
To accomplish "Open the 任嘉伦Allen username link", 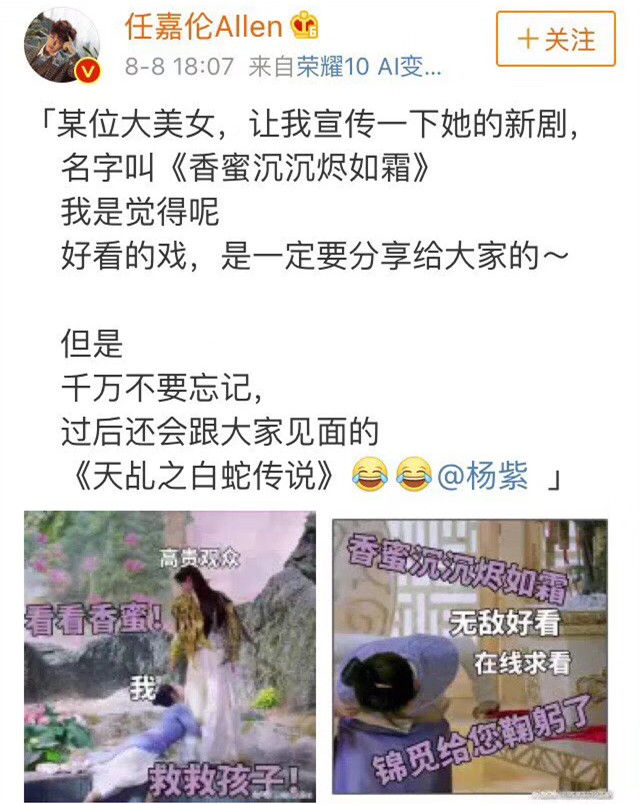I will pos(202,24).
